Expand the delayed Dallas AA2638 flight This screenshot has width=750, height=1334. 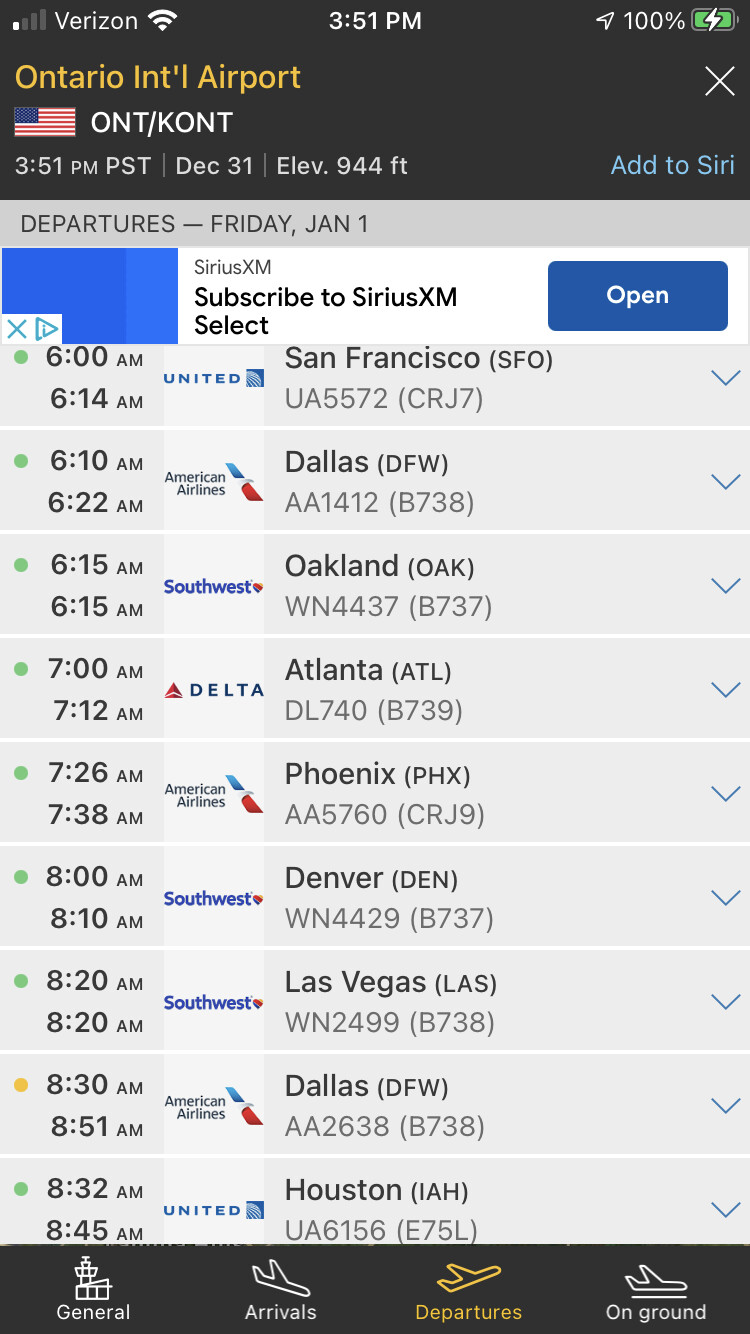[724, 1106]
